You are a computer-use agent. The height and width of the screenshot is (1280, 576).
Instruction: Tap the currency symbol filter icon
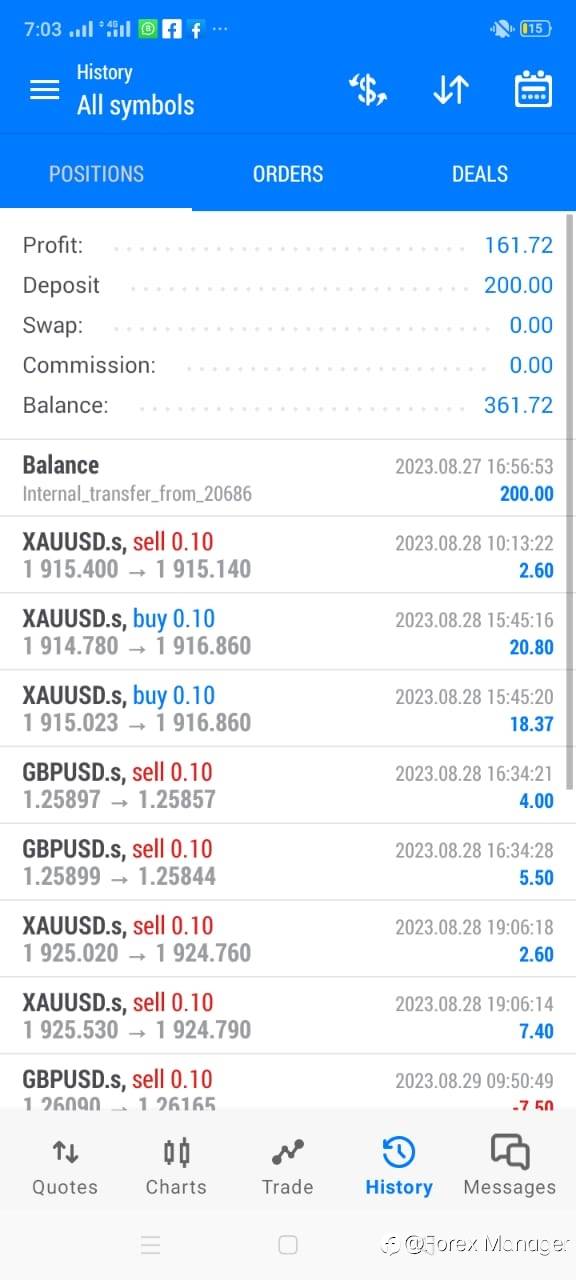368,90
